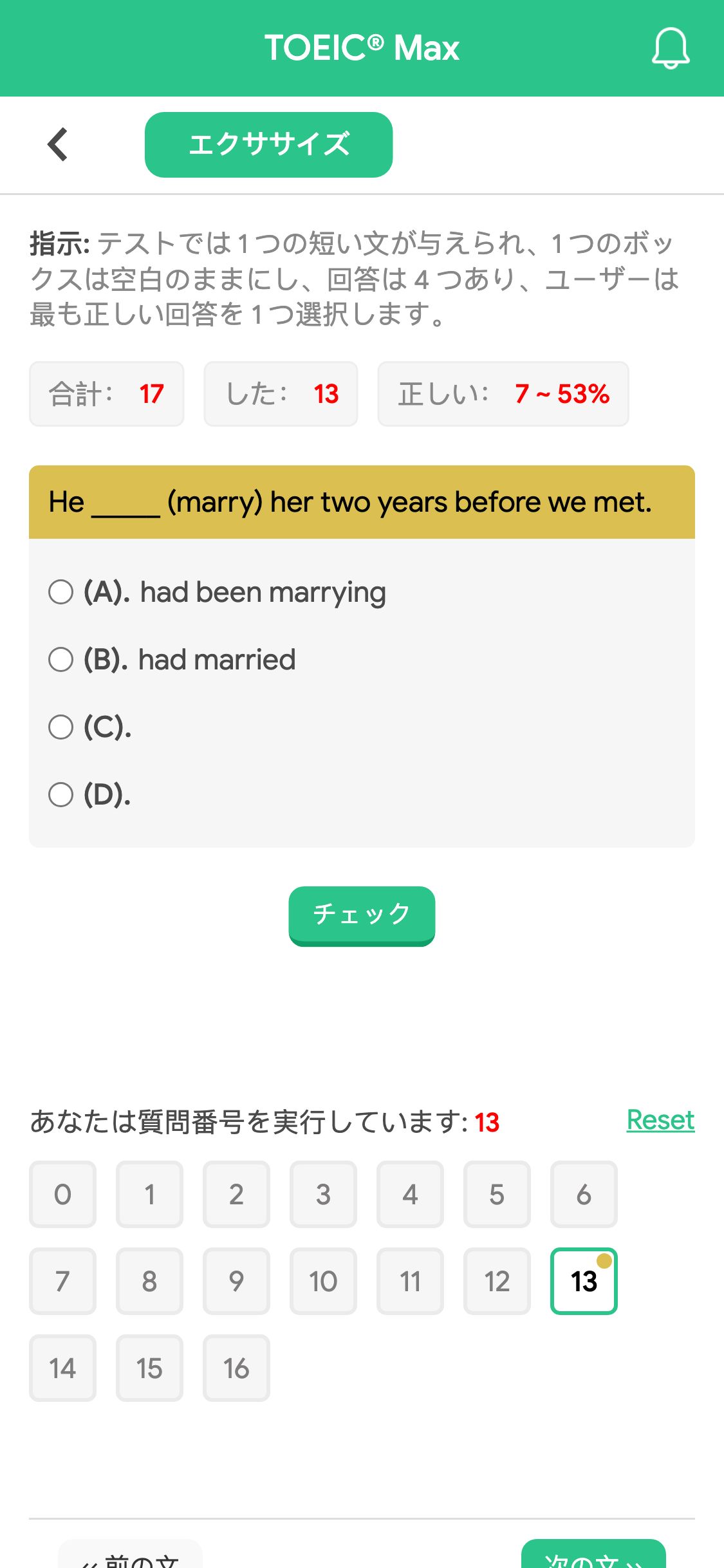Image resolution: width=724 pixels, height=1568 pixels.
Task: Tap the Reset link
Action: tap(660, 1121)
